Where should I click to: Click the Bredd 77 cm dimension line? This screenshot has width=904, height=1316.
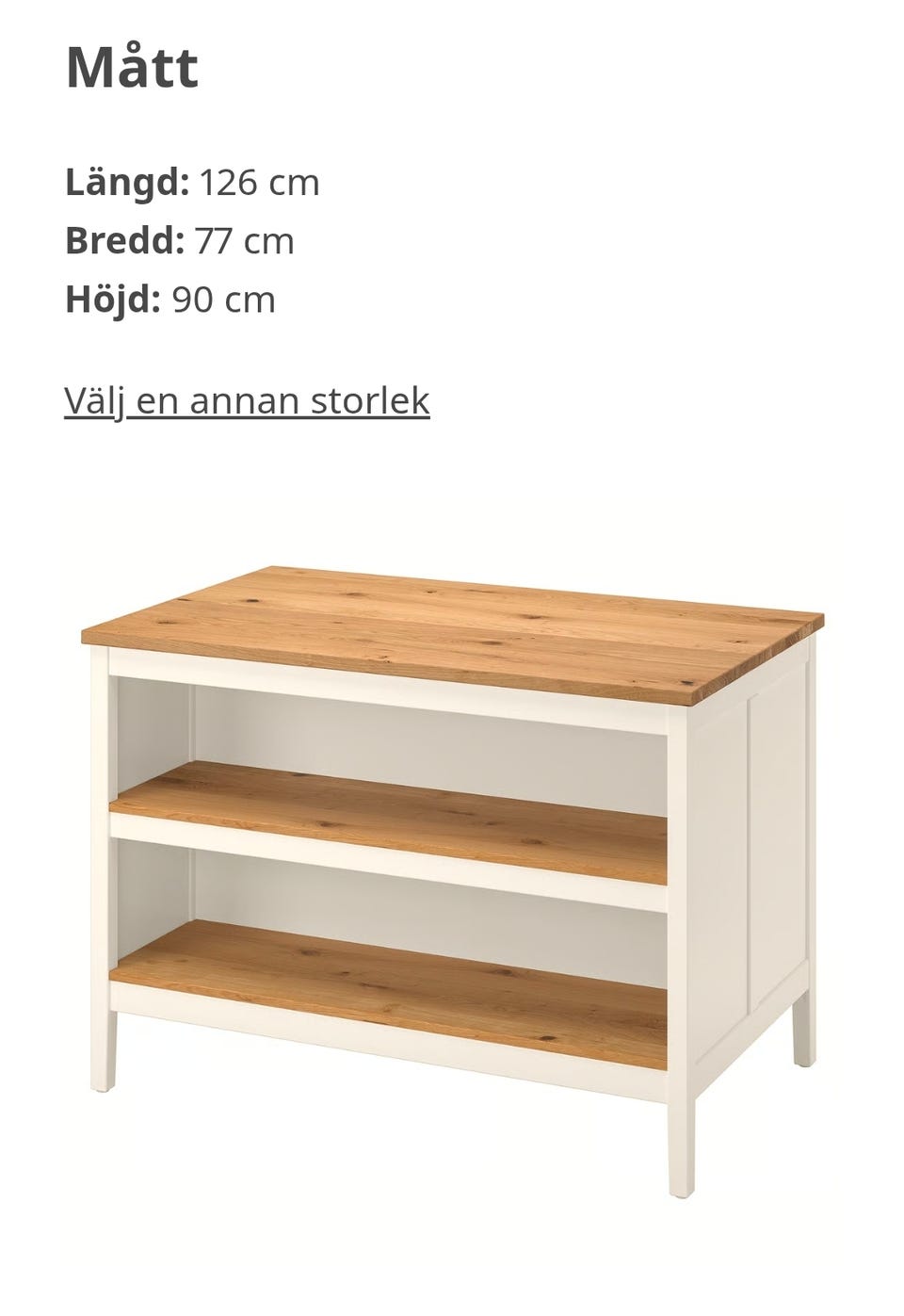tap(179, 243)
